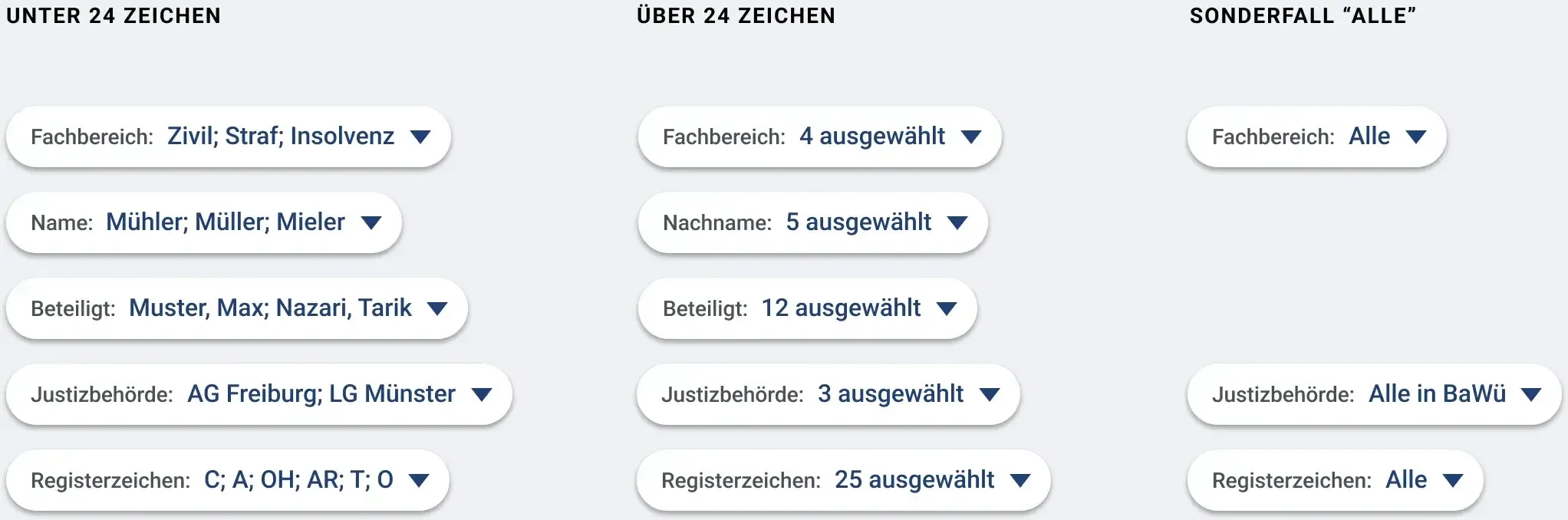Expand Name dropdown with Mühler; Müller; Mieler

(204, 222)
